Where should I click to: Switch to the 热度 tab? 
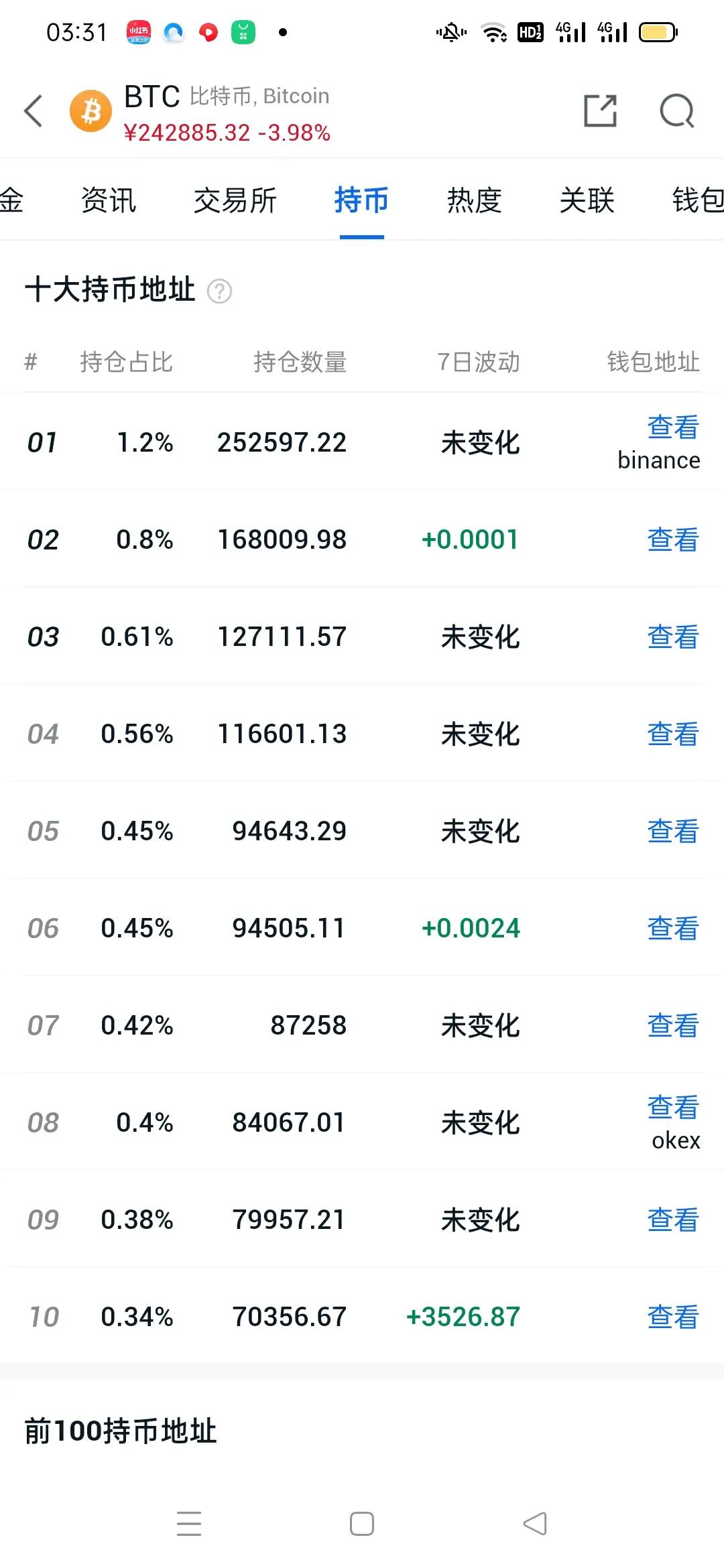[x=473, y=201]
